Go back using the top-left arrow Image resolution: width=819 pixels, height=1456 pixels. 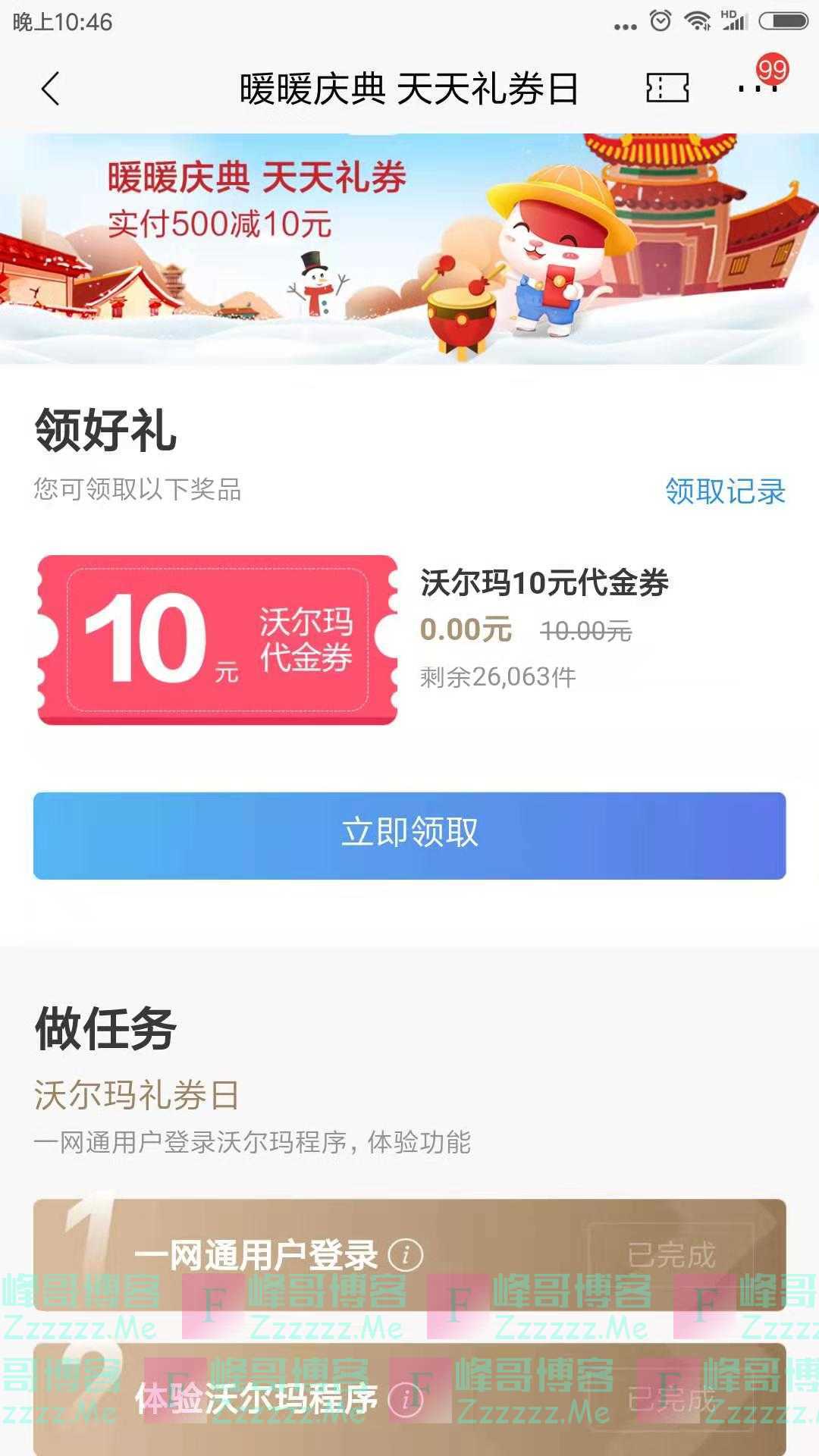[x=50, y=89]
